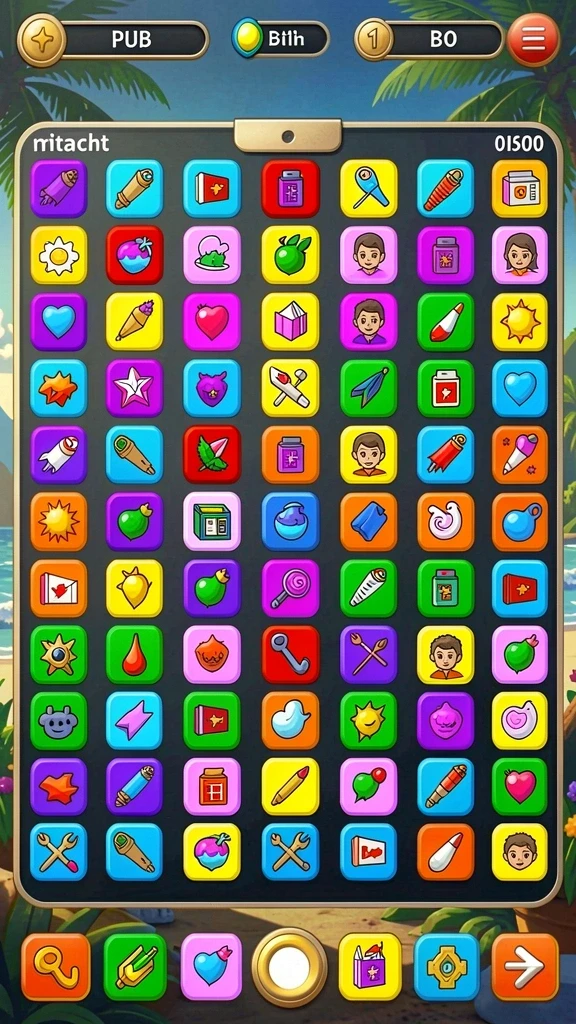Tap the purple magnifier lollipop tile
Viewport: 576px width, 1024px height.
click(290, 588)
